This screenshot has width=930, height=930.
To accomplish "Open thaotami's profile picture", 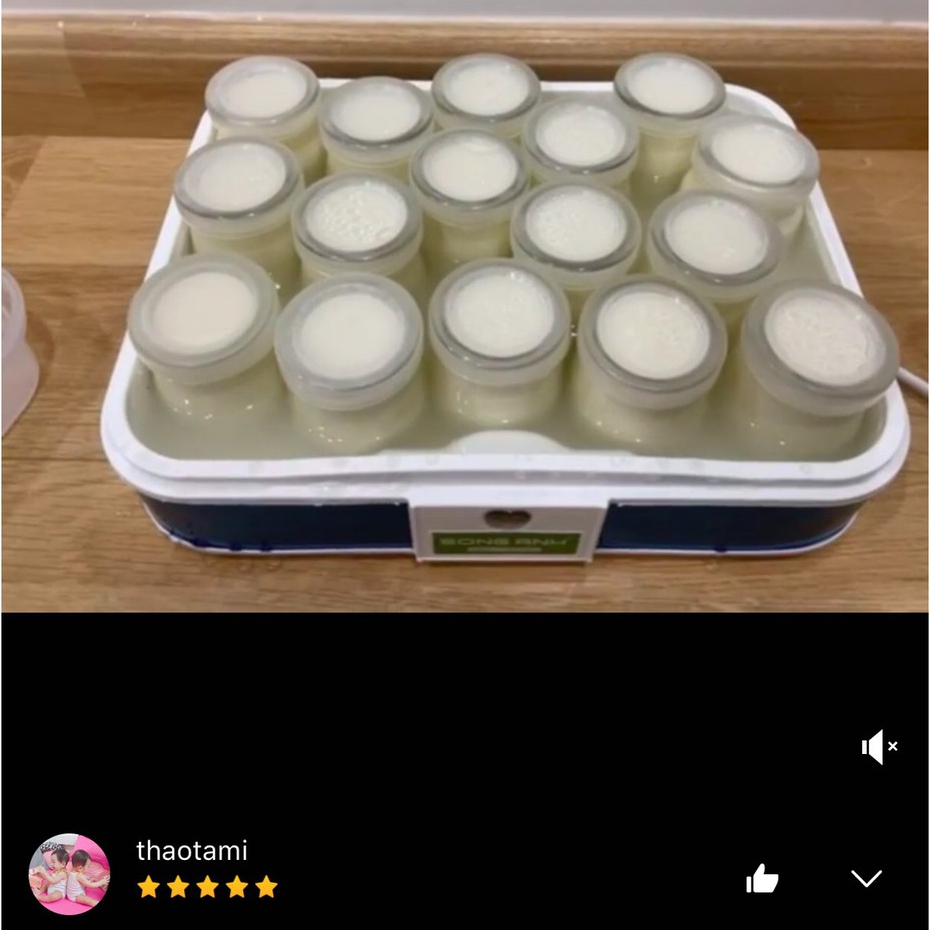I will [x=69, y=874].
